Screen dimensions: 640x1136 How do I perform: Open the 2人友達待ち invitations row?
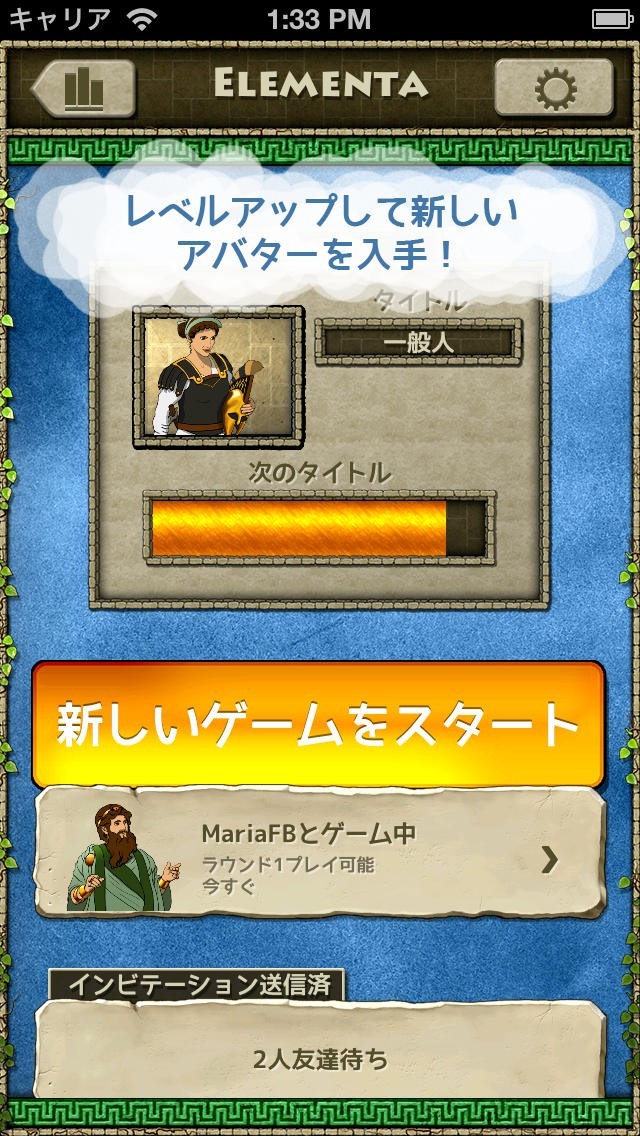(320, 1049)
